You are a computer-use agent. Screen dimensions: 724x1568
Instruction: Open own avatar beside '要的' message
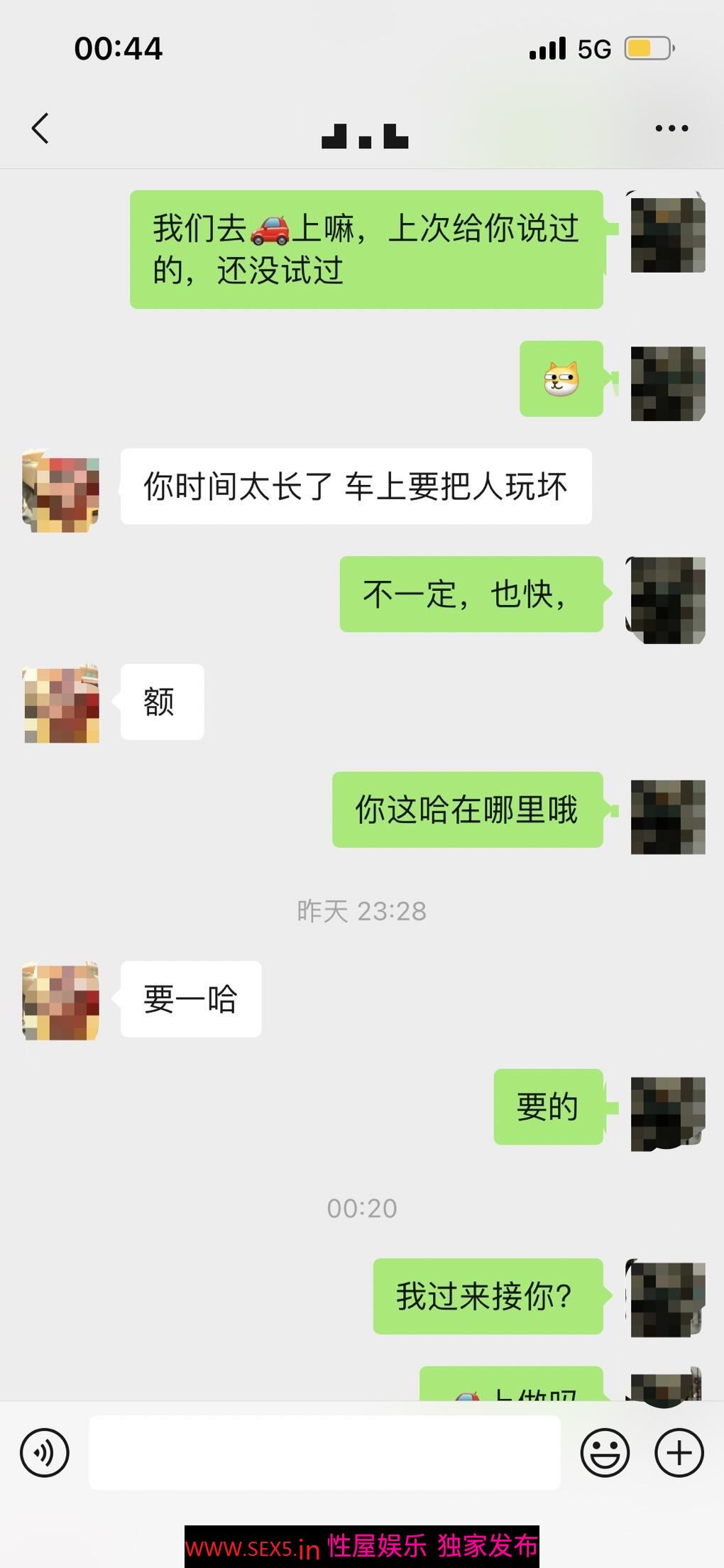tap(667, 1113)
